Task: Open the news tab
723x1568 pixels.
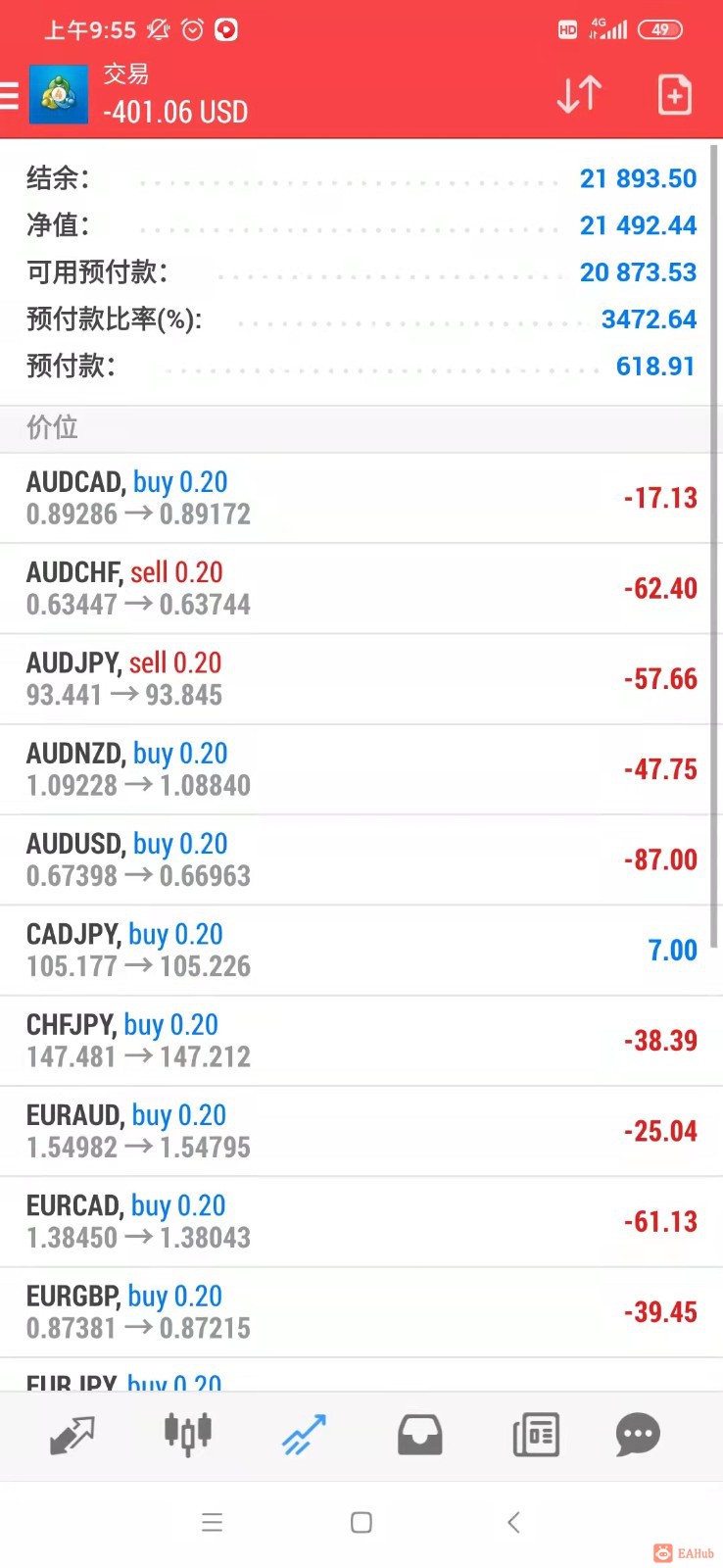Action: [x=536, y=1436]
